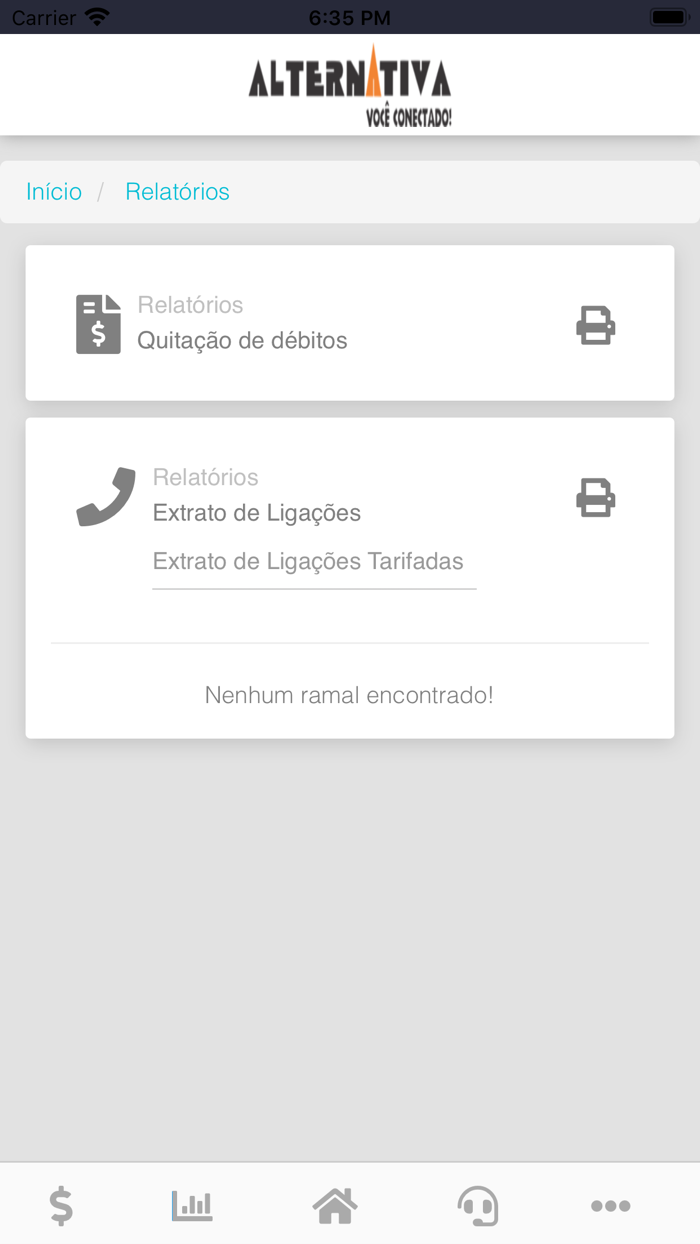Print the Quitação de débitos report
This screenshot has height=1244, width=700.
pos(595,326)
